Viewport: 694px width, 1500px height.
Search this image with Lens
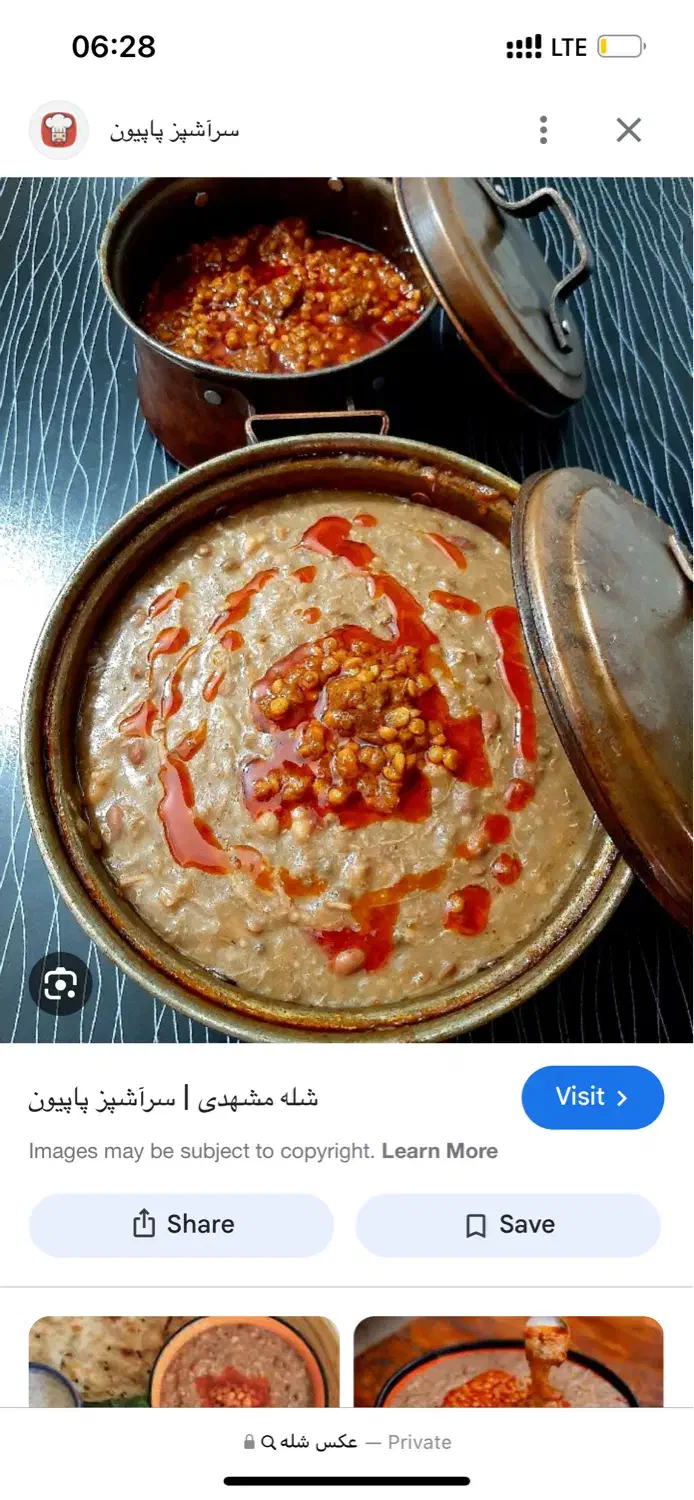tap(60, 984)
